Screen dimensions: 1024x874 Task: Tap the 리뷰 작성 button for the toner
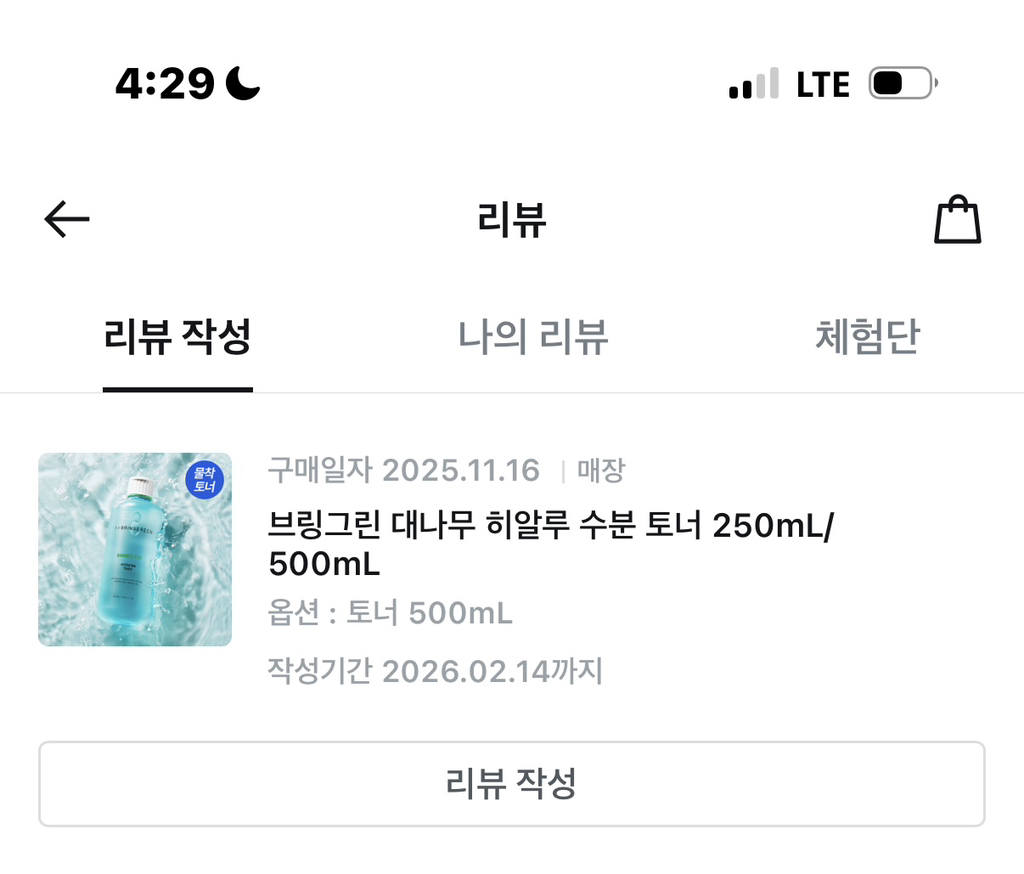(x=511, y=784)
